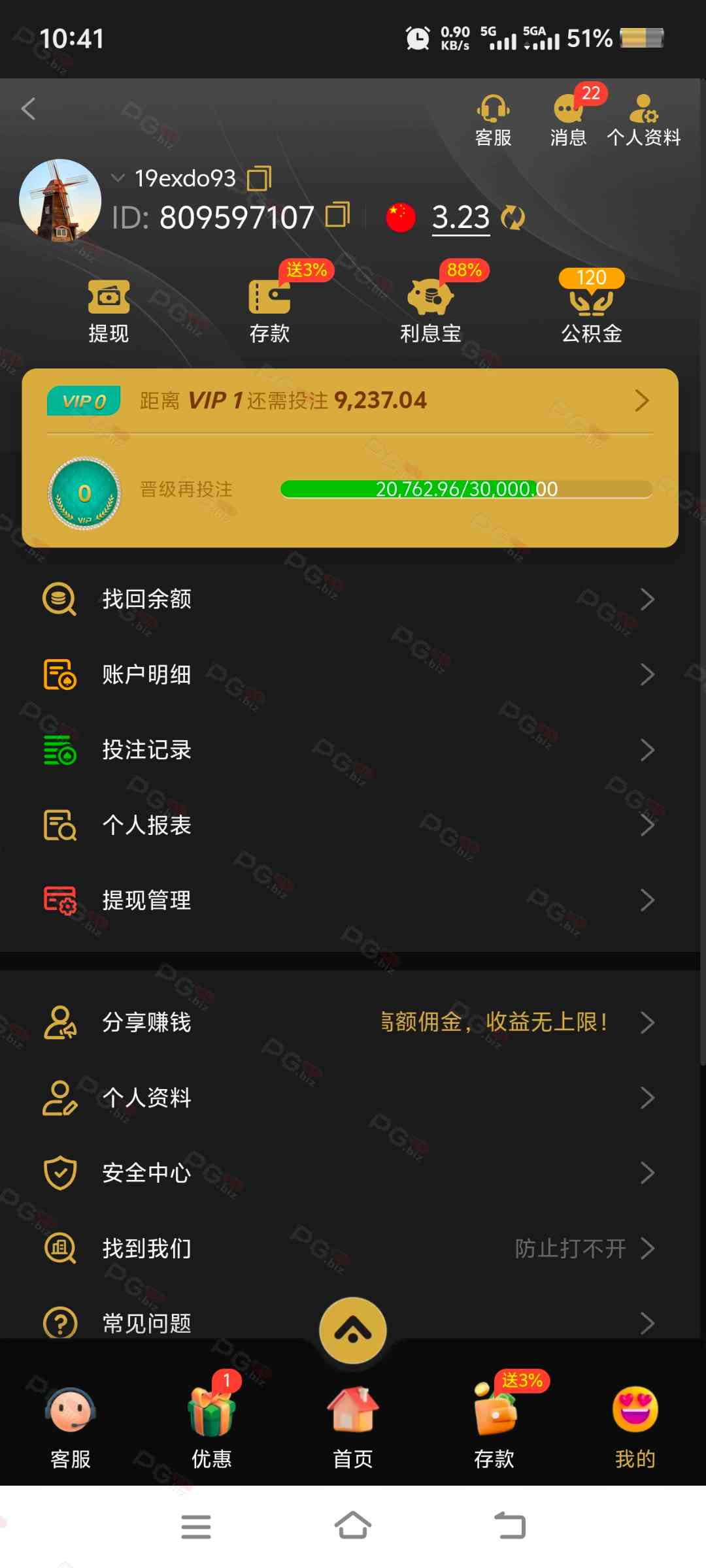Open 消息 with 22 unread badge
Viewport: 706px width, 1568px height.
pyautogui.click(x=569, y=120)
